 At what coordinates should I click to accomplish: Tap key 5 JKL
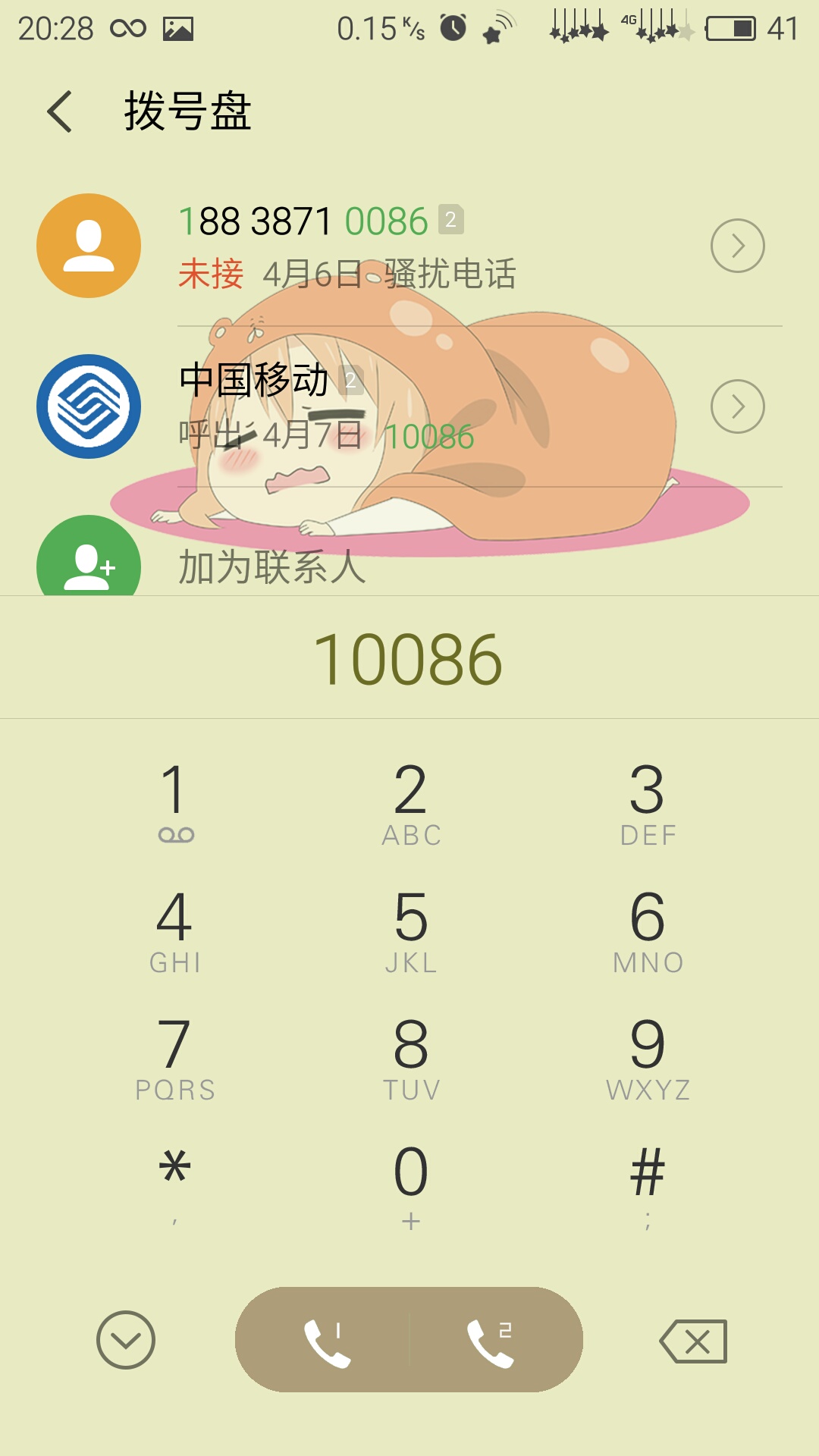pos(410,931)
